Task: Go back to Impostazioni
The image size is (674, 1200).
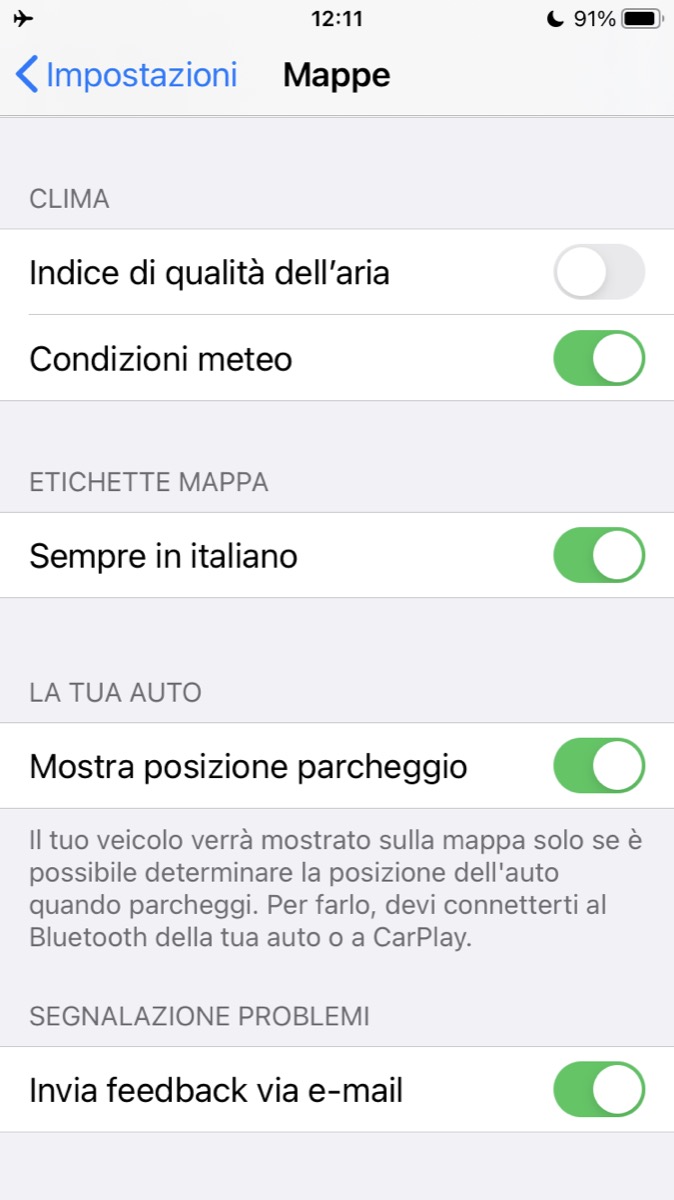Action: [127, 75]
